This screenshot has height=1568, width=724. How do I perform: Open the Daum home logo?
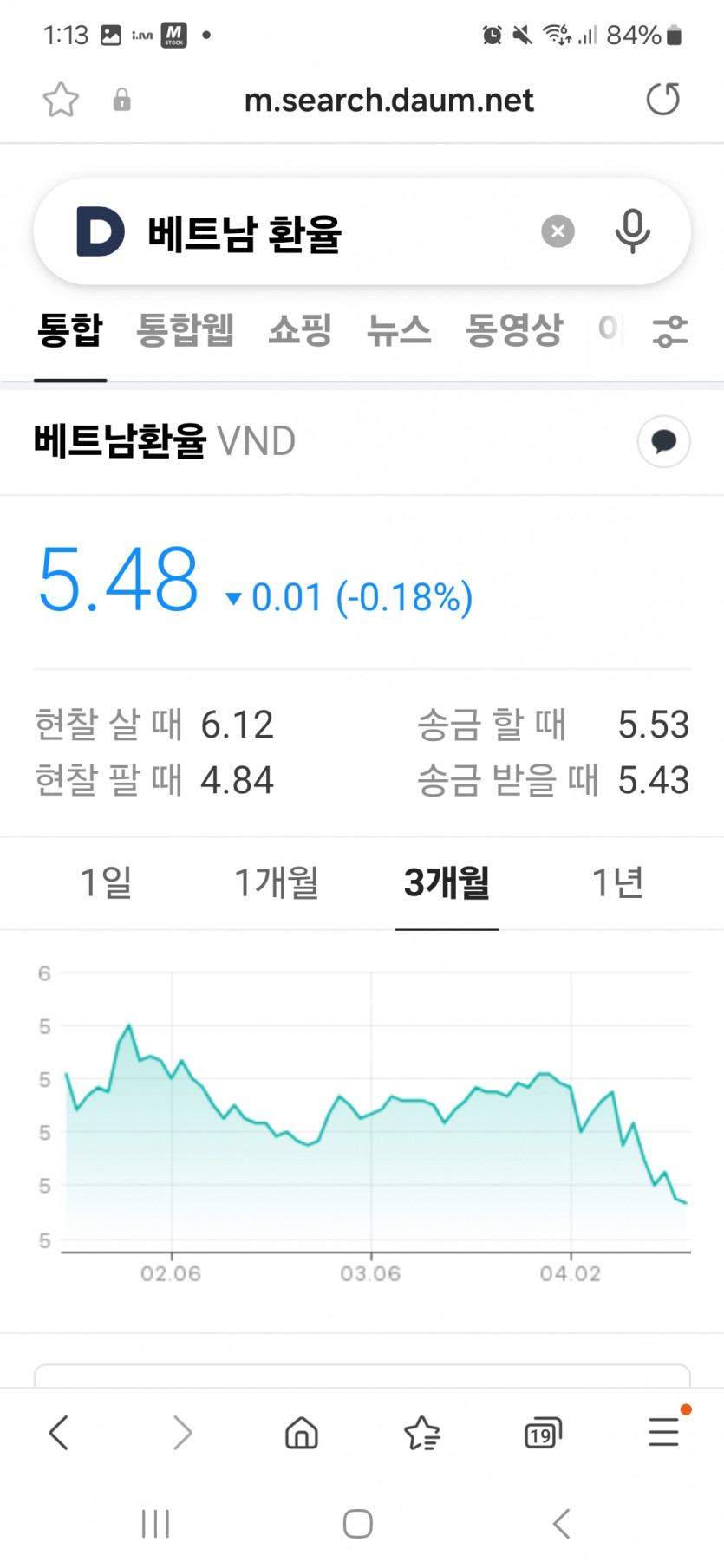coord(101,231)
